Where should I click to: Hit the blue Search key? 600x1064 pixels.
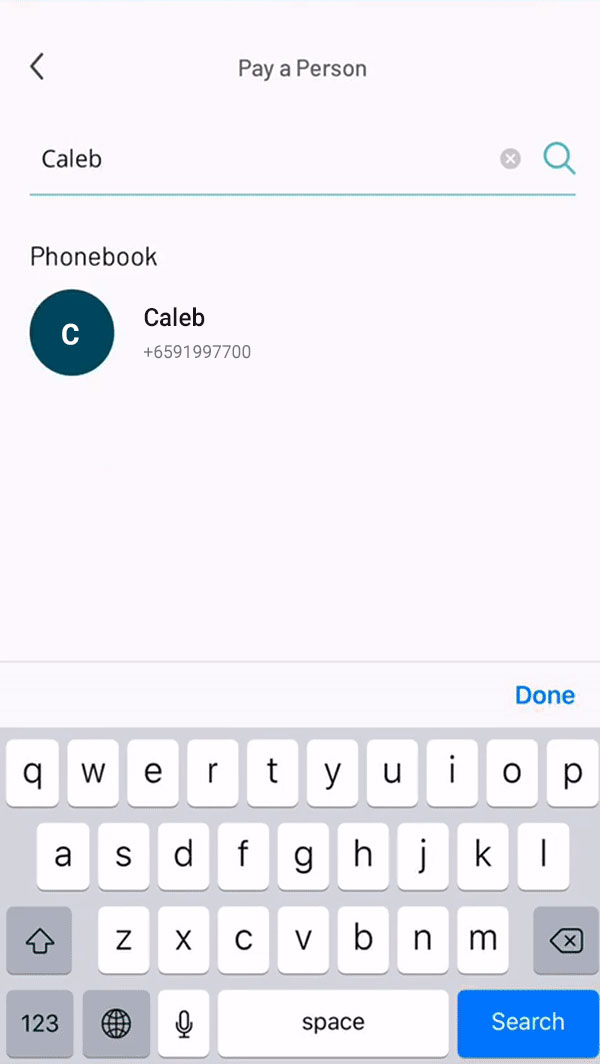pos(527,1021)
